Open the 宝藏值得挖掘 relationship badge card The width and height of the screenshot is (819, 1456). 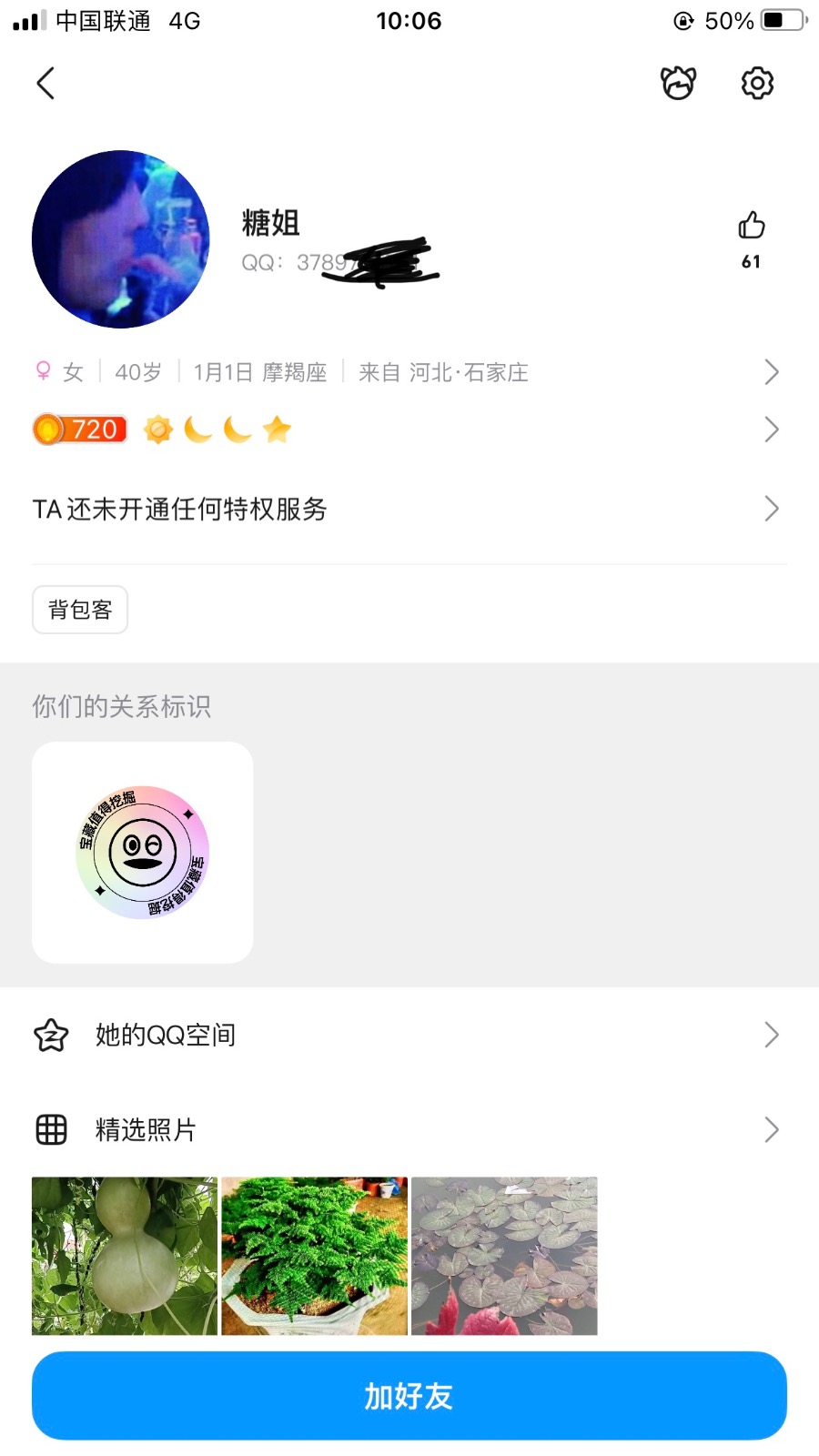point(143,853)
